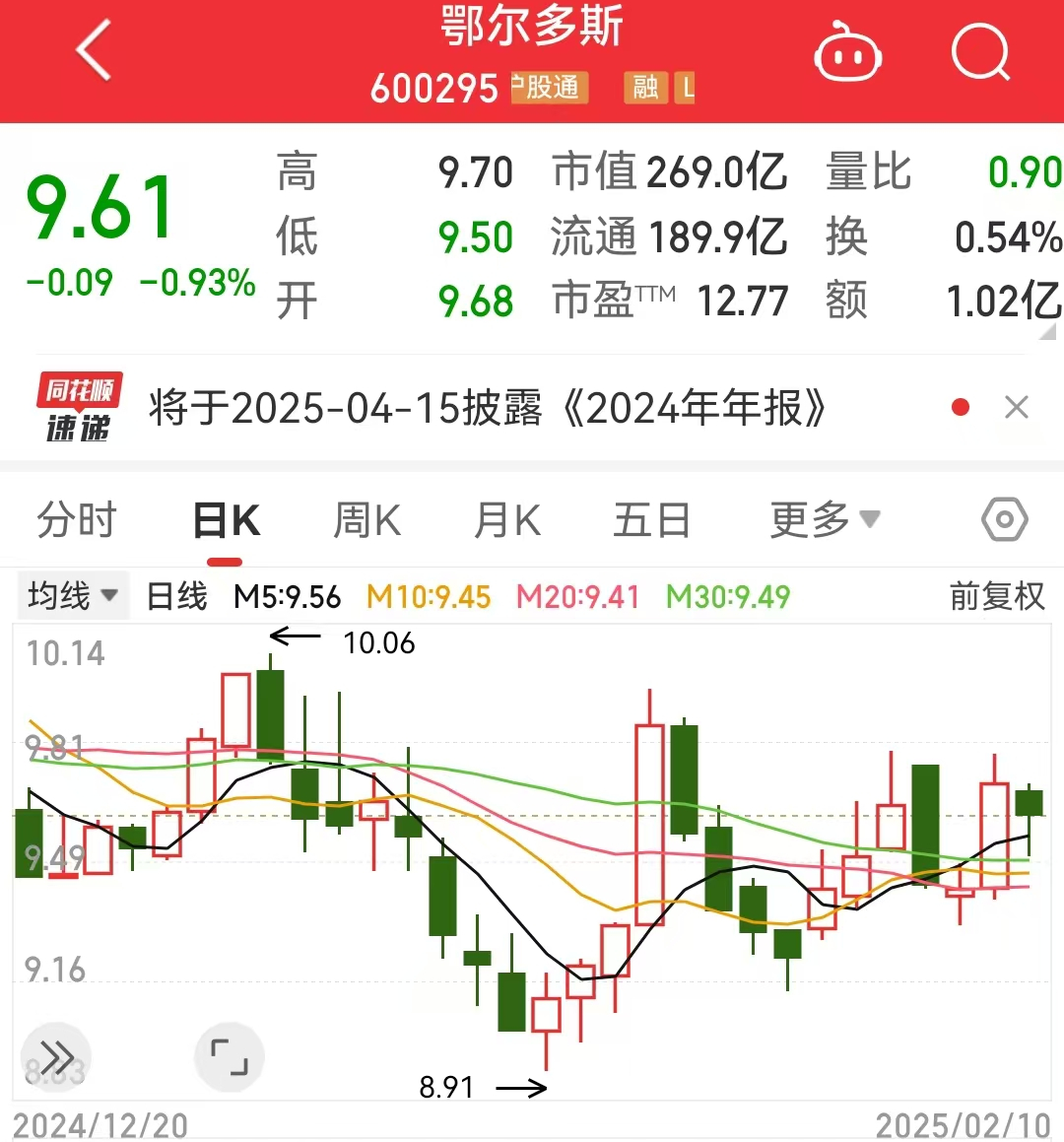Open chart settings via gear icon
1064x1142 pixels.
coord(1004,518)
